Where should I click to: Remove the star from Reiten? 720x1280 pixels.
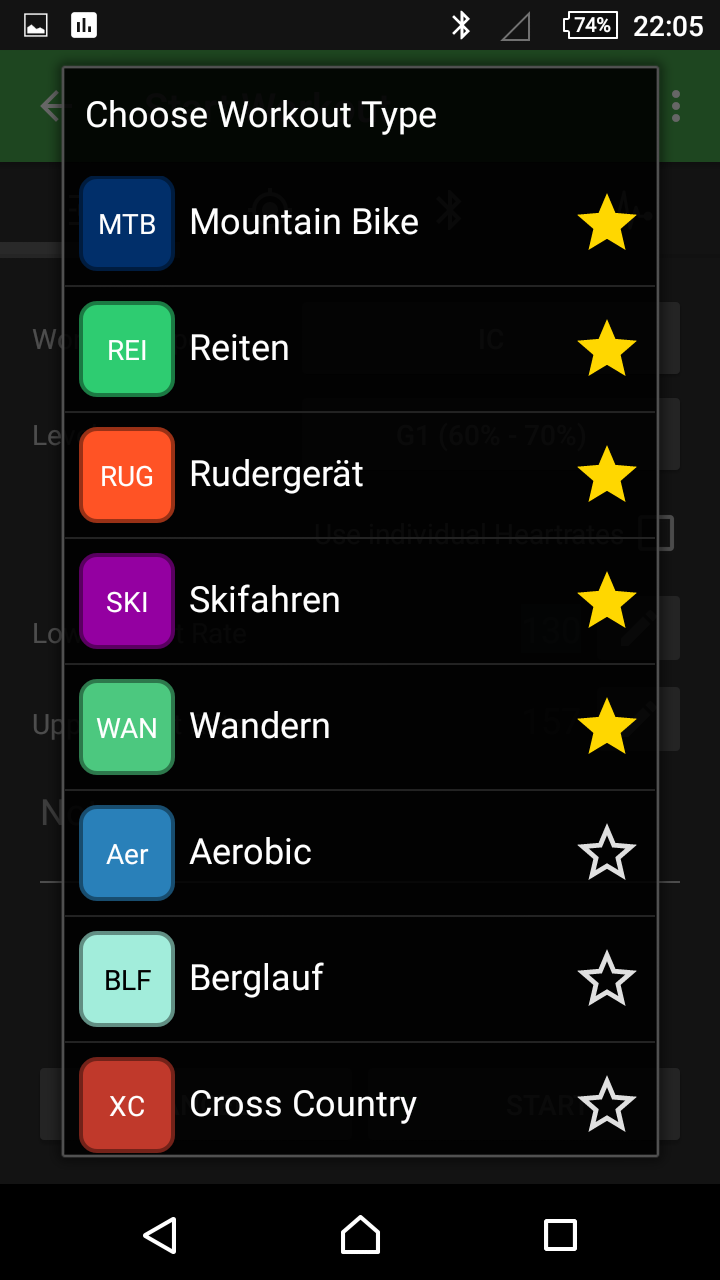coord(607,349)
